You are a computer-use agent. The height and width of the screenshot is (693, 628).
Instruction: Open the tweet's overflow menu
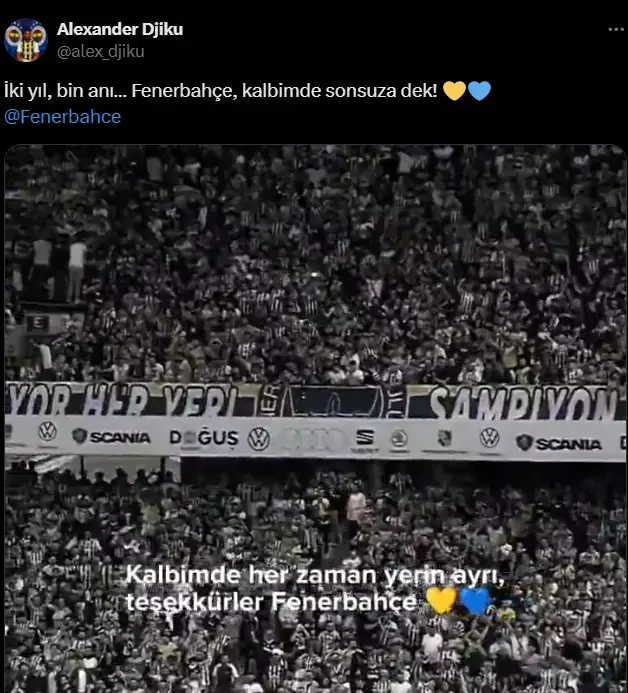click(615, 30)
